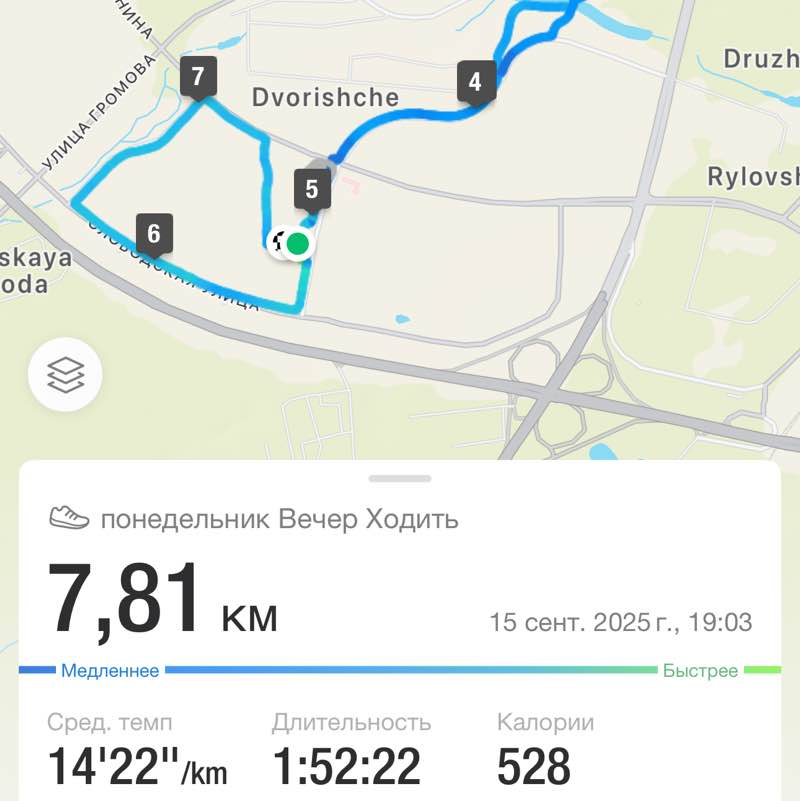The image size is (800, 801).
Task: Tap the "Druzh..." area label on the map
Action: [760, 59]
